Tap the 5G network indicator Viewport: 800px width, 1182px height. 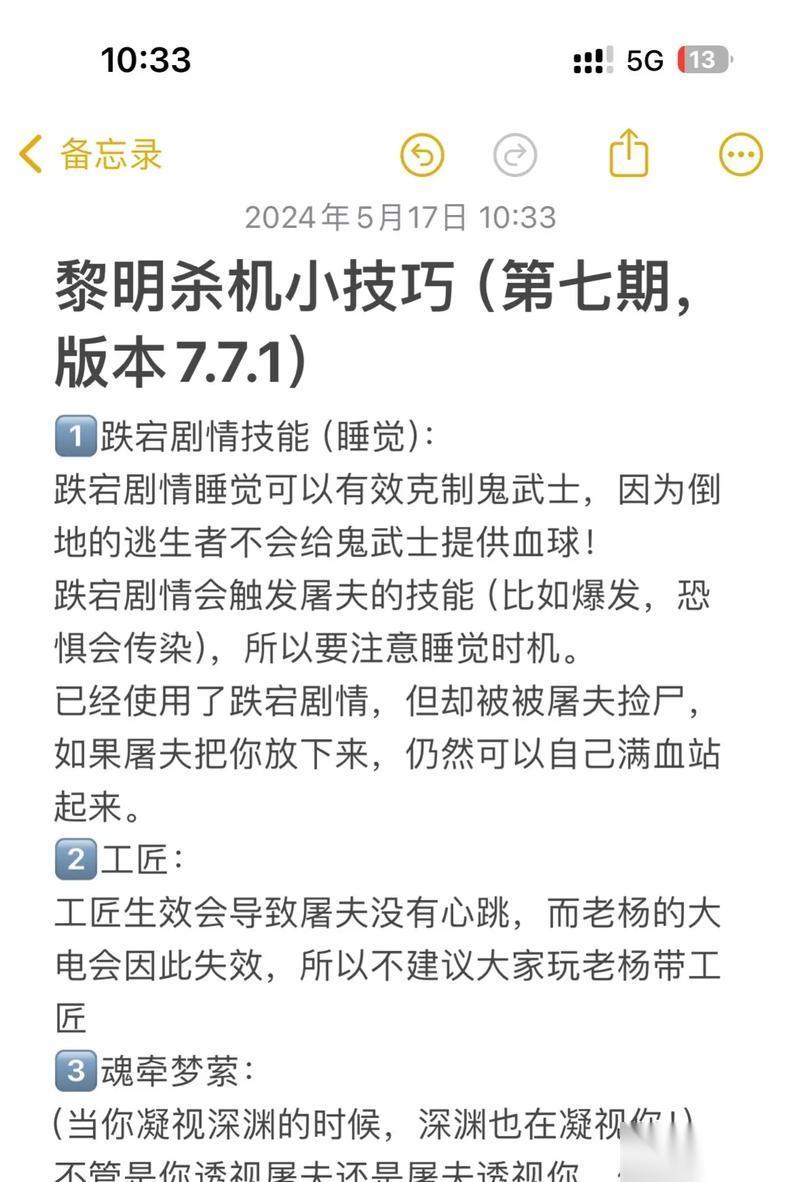tap(641, 60)
